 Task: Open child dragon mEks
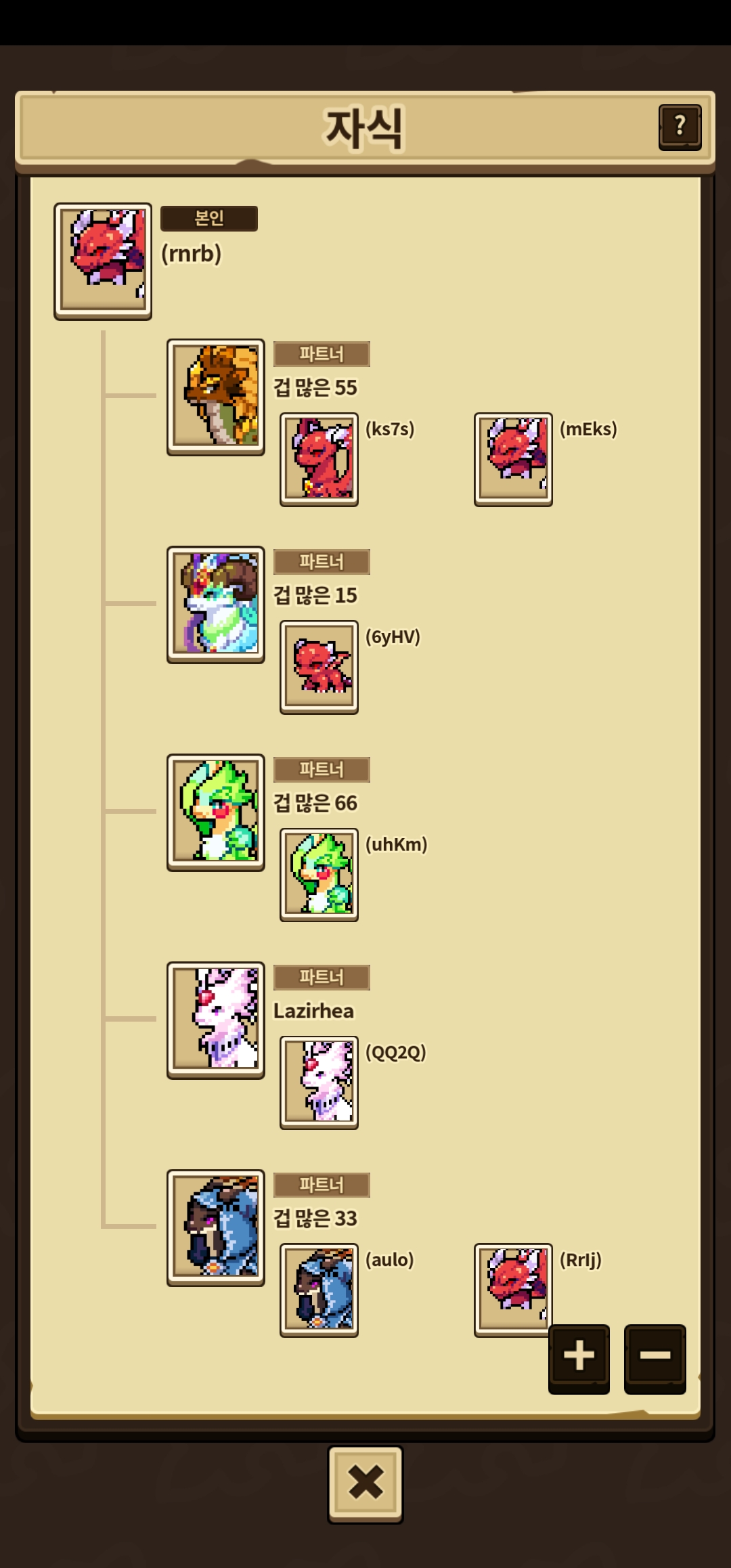click(513, 460)
